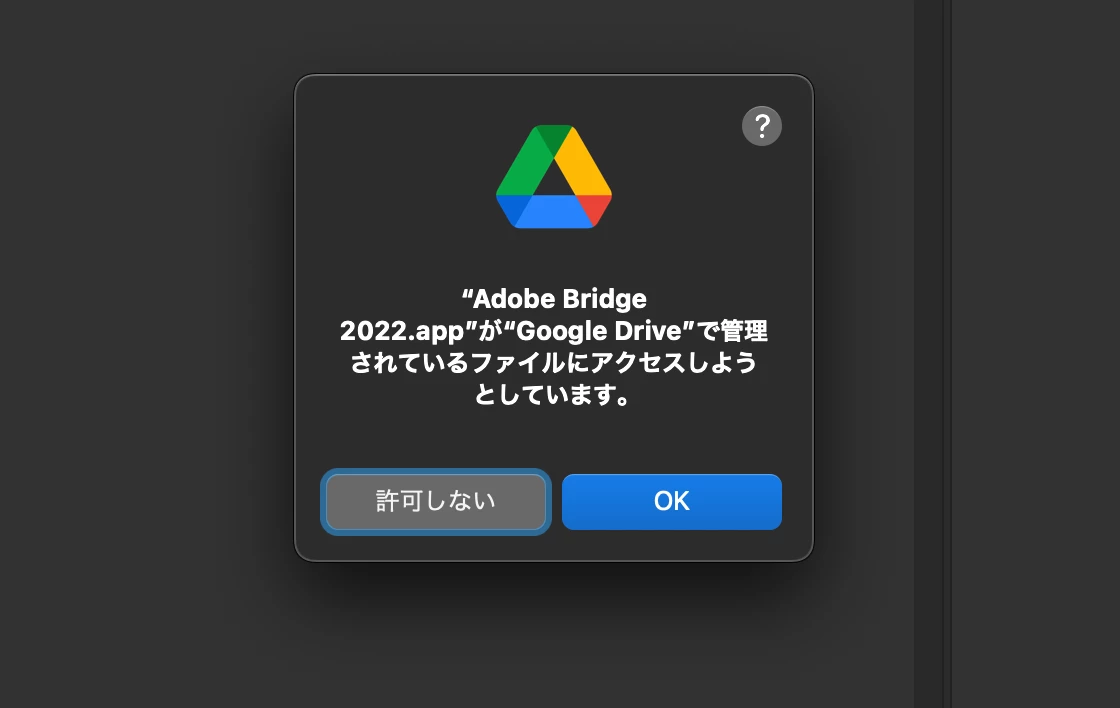Confirm access by tapping OK
Image resolution: width=1120 pixels, height=708 pixels.
671,501
